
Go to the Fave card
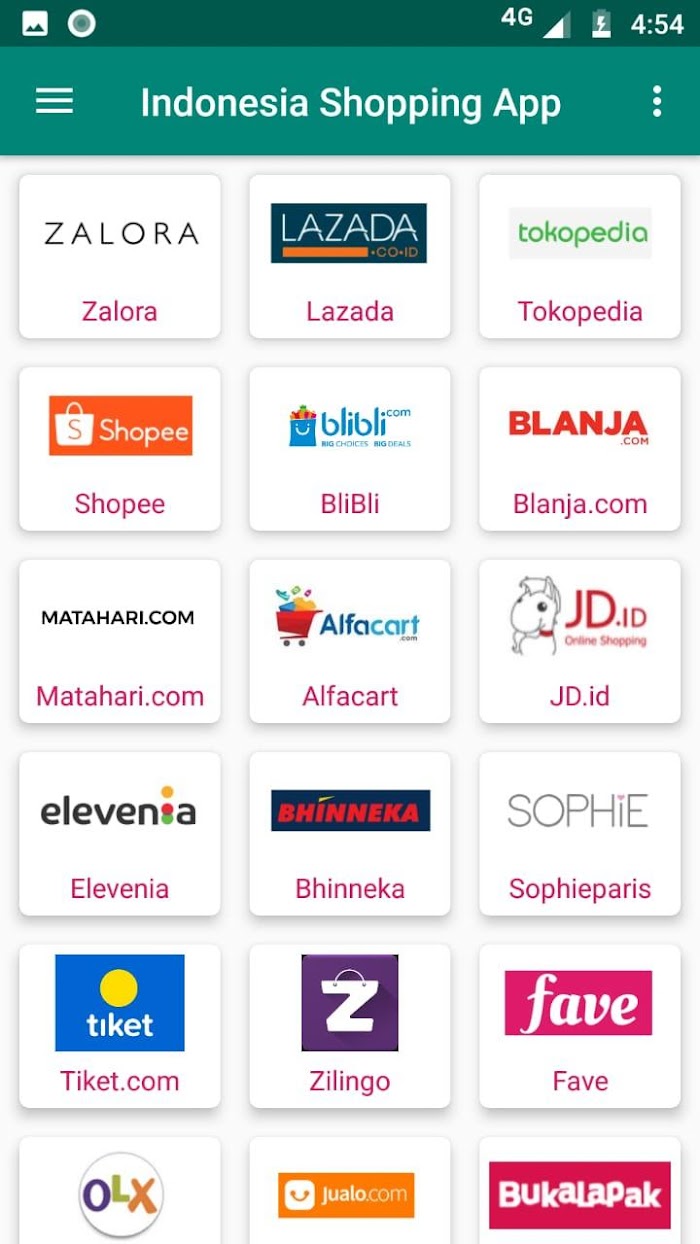tap(580, 1025)
